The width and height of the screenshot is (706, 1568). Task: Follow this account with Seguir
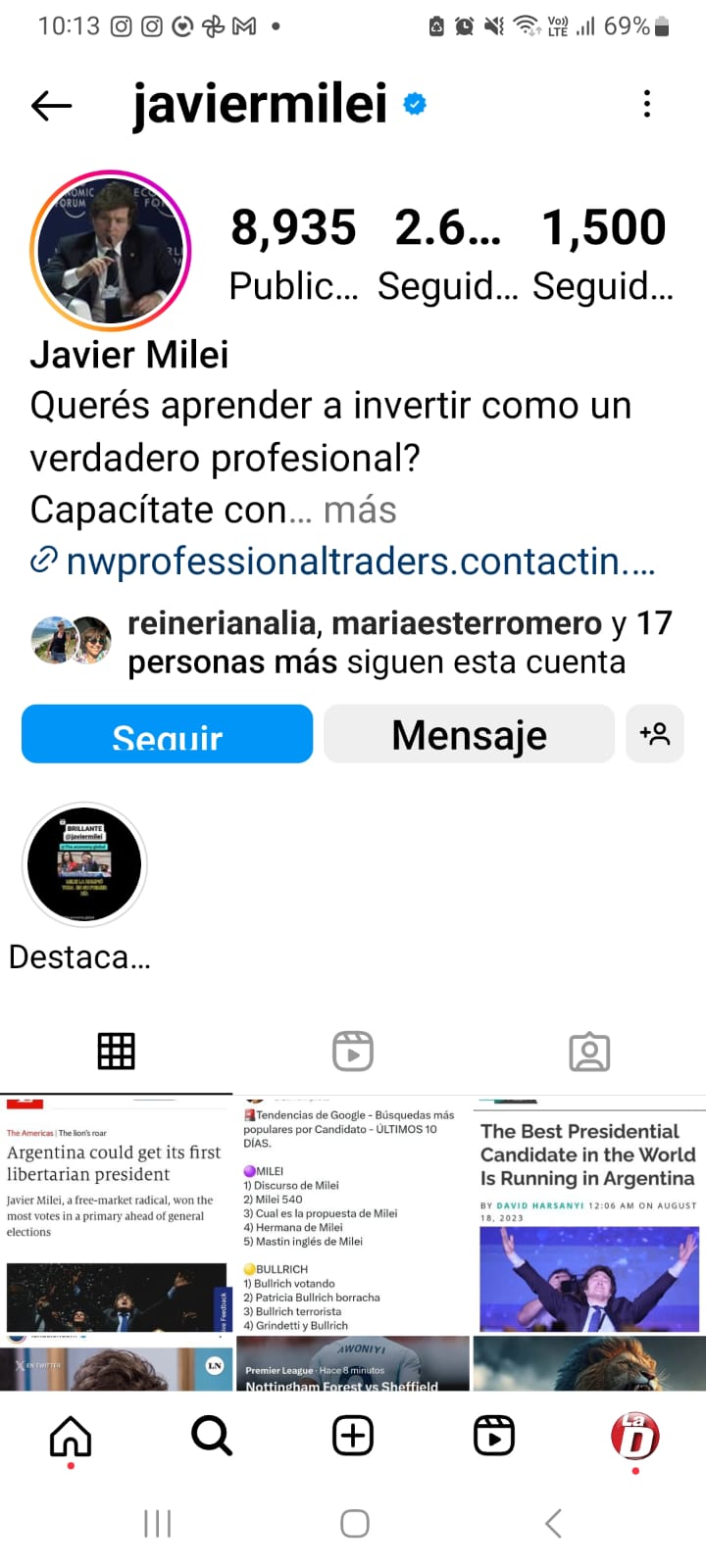click(167, 734)
